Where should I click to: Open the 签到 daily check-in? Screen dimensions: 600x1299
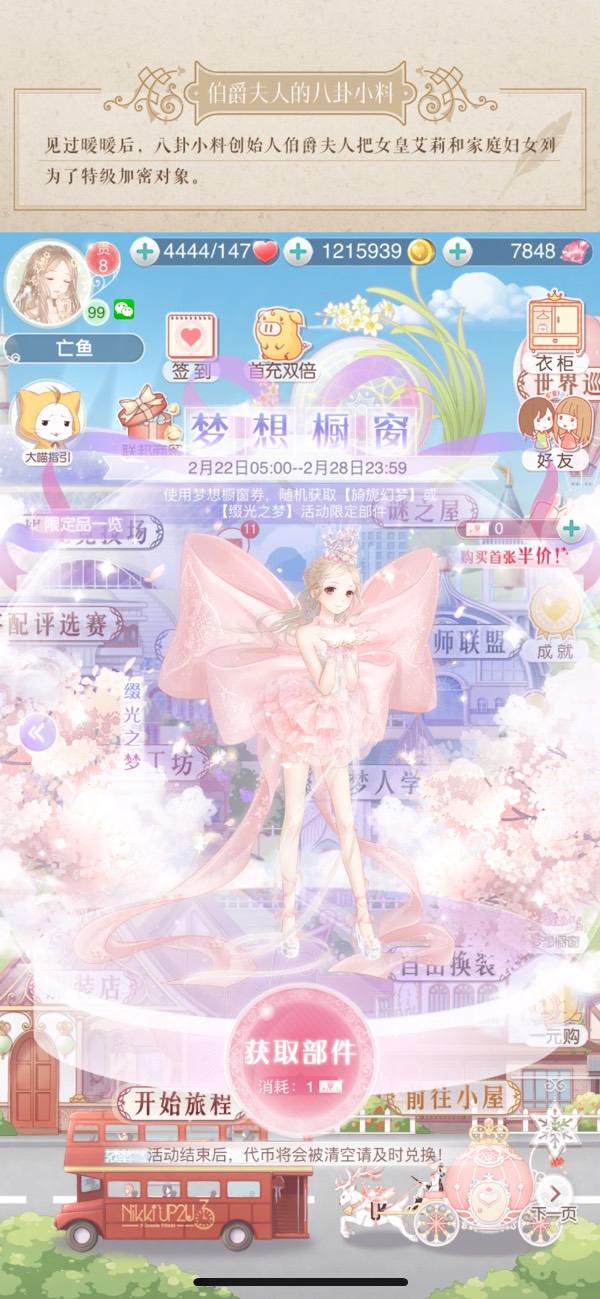click(191, 346)
